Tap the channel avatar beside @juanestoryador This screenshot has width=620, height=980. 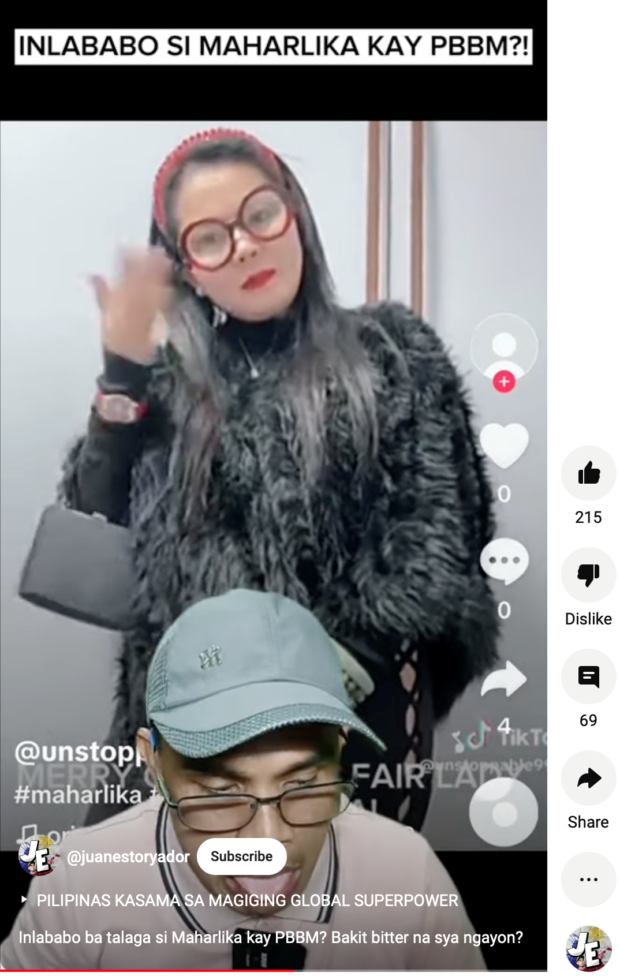click(x=37, y=857)
